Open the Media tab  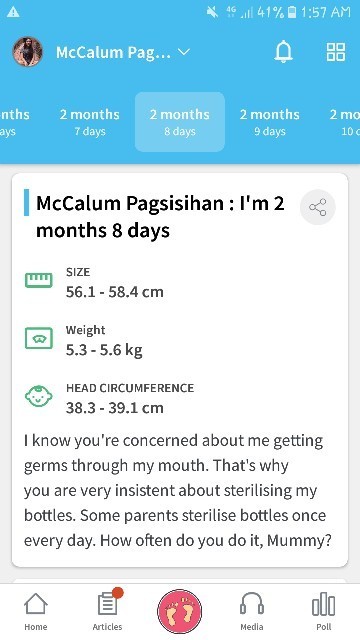pyautogui.click(x=251, y=611)
